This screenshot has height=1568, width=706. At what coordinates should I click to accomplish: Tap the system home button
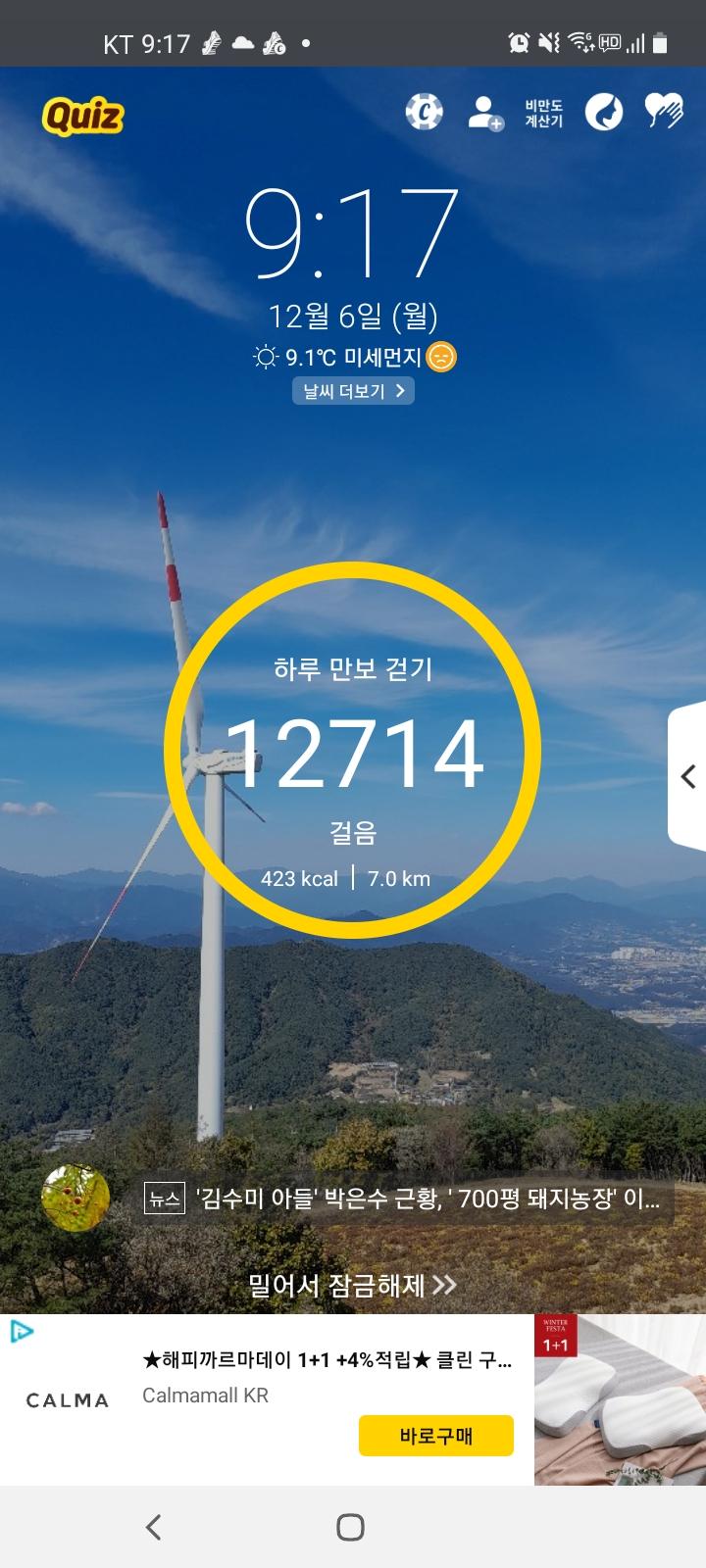pyautogui.click(x=350, y=1526)
